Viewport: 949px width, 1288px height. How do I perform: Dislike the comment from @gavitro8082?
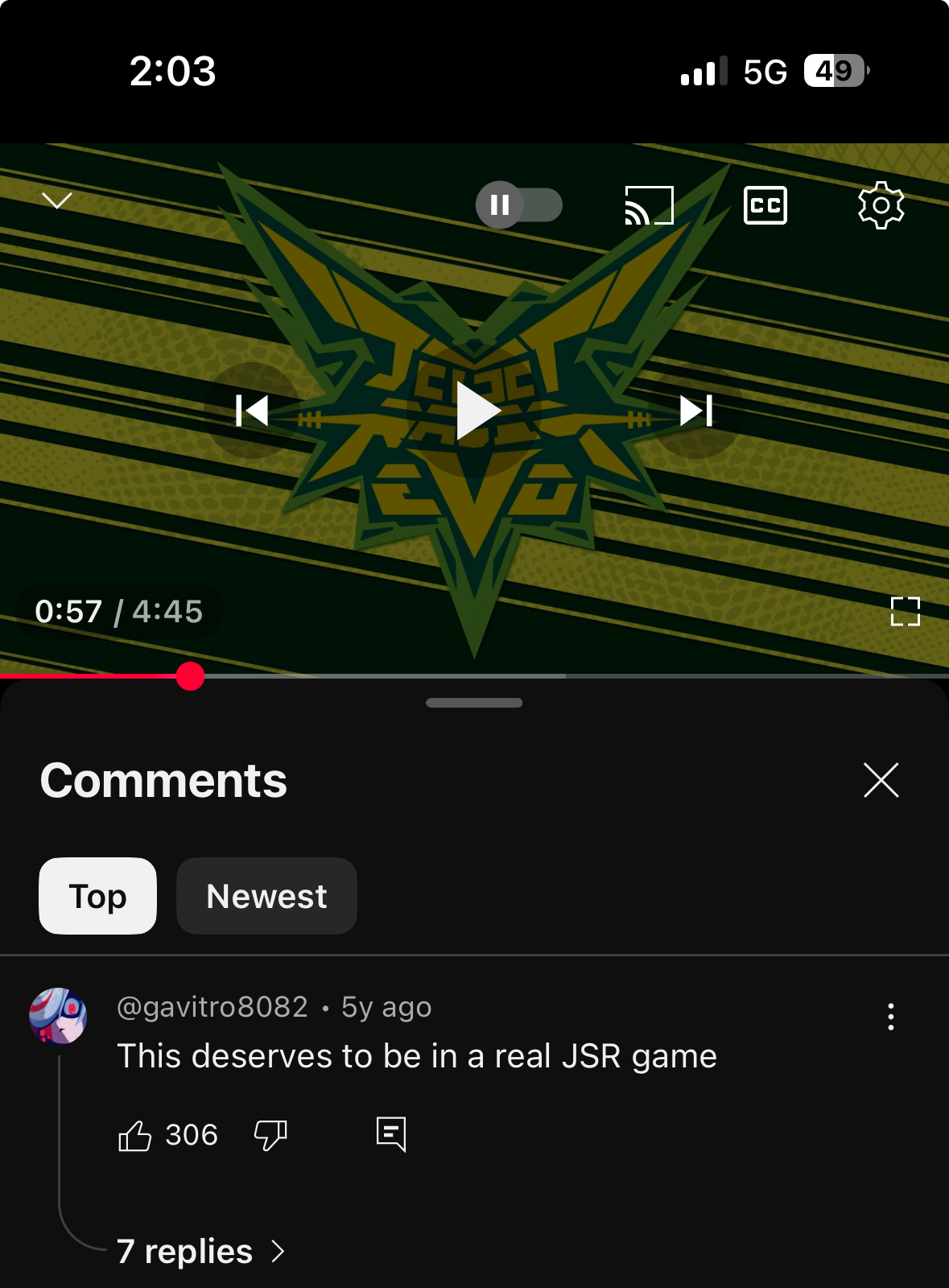[270, 1136]
